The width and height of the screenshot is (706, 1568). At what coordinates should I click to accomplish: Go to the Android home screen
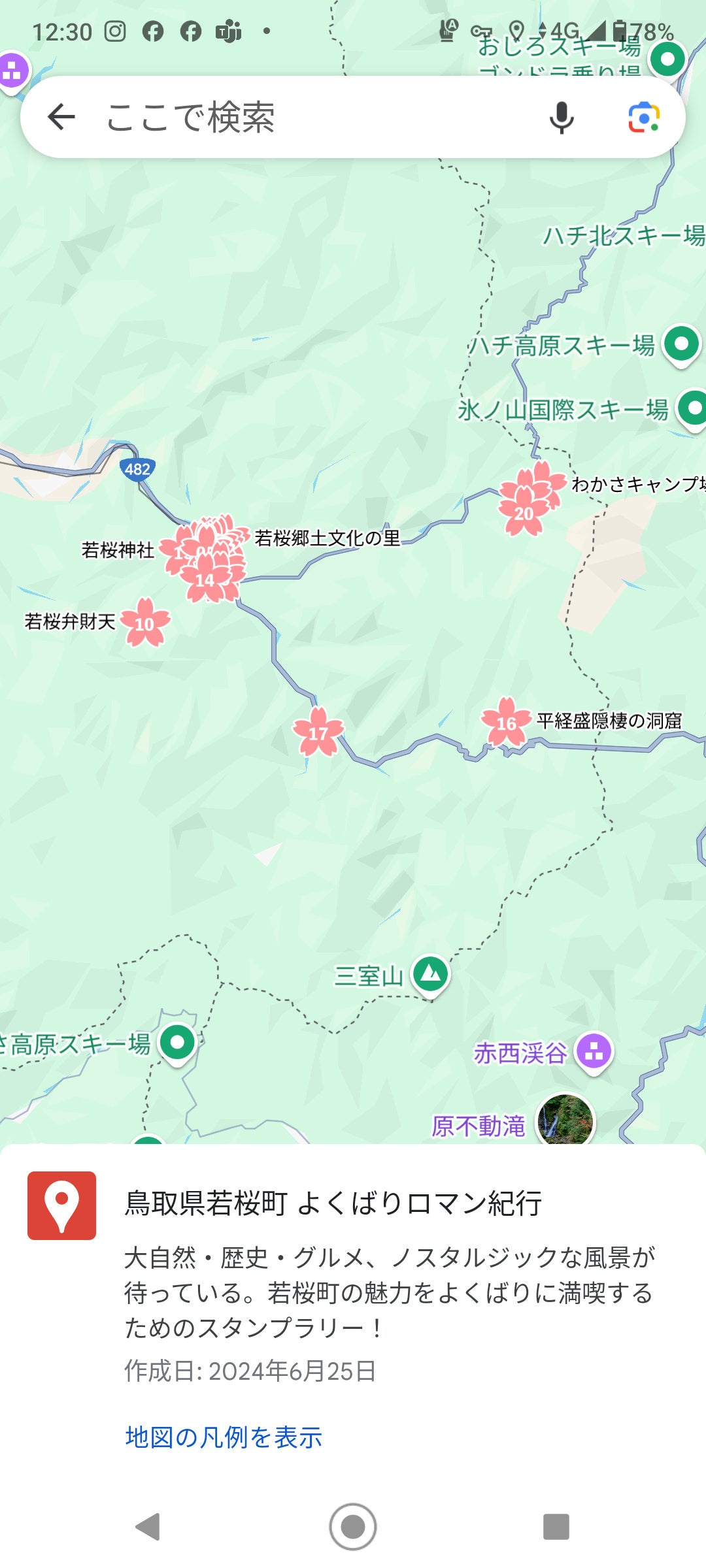point(353,1527)
